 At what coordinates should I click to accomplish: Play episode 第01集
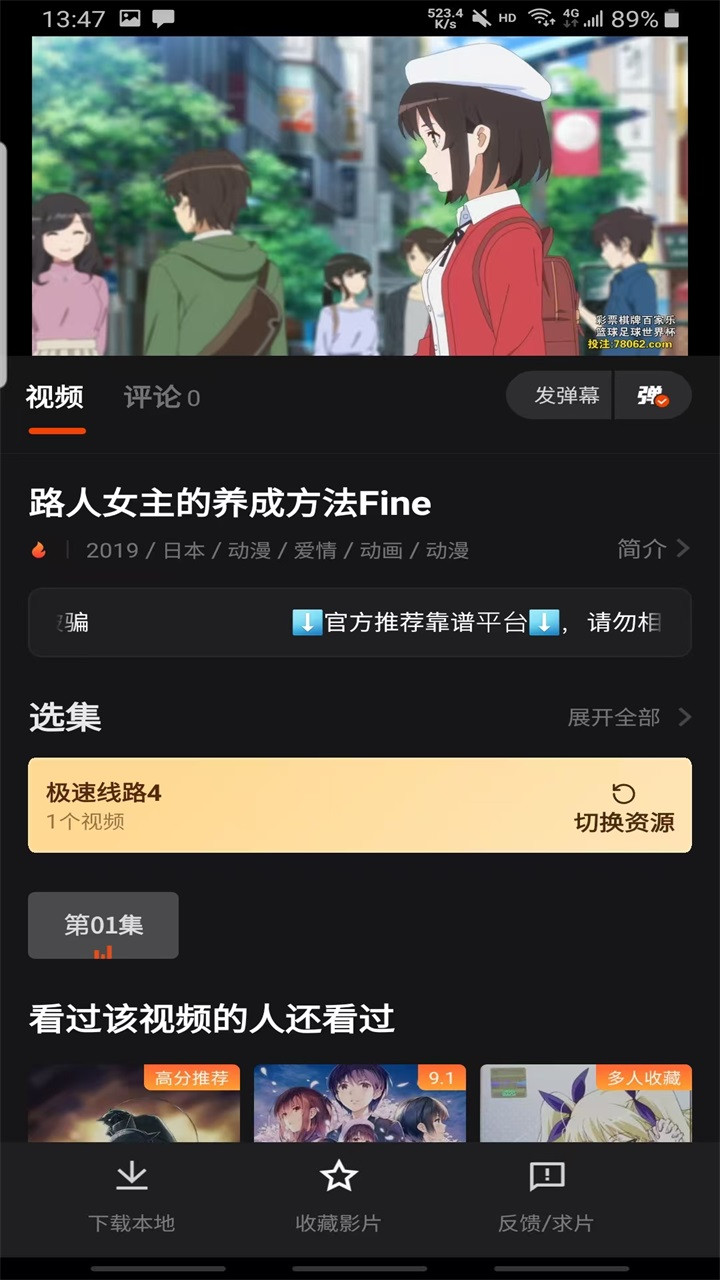[x=102, y=925]
